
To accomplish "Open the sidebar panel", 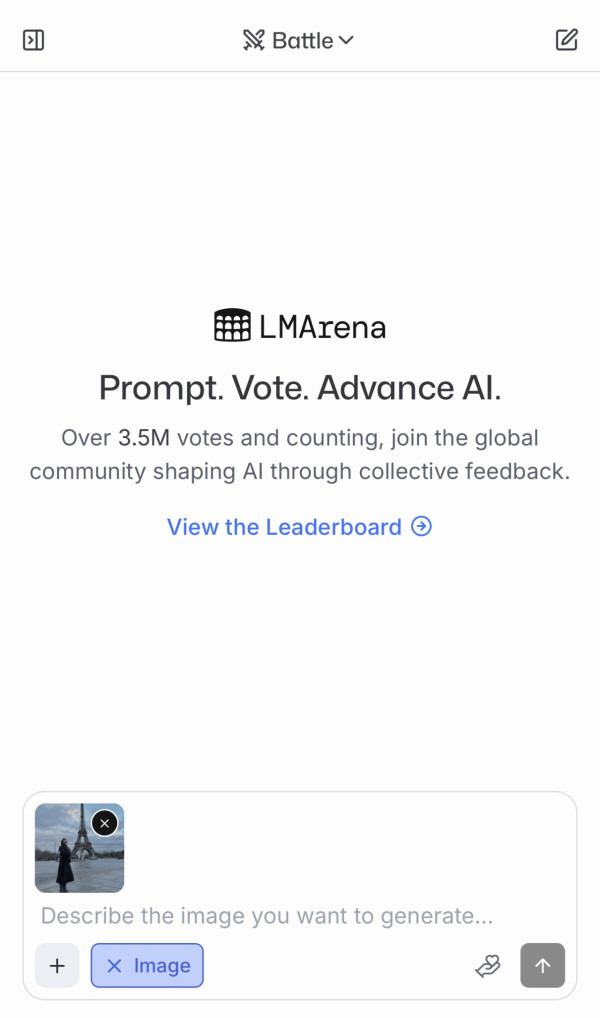I will tap(33, 40).
